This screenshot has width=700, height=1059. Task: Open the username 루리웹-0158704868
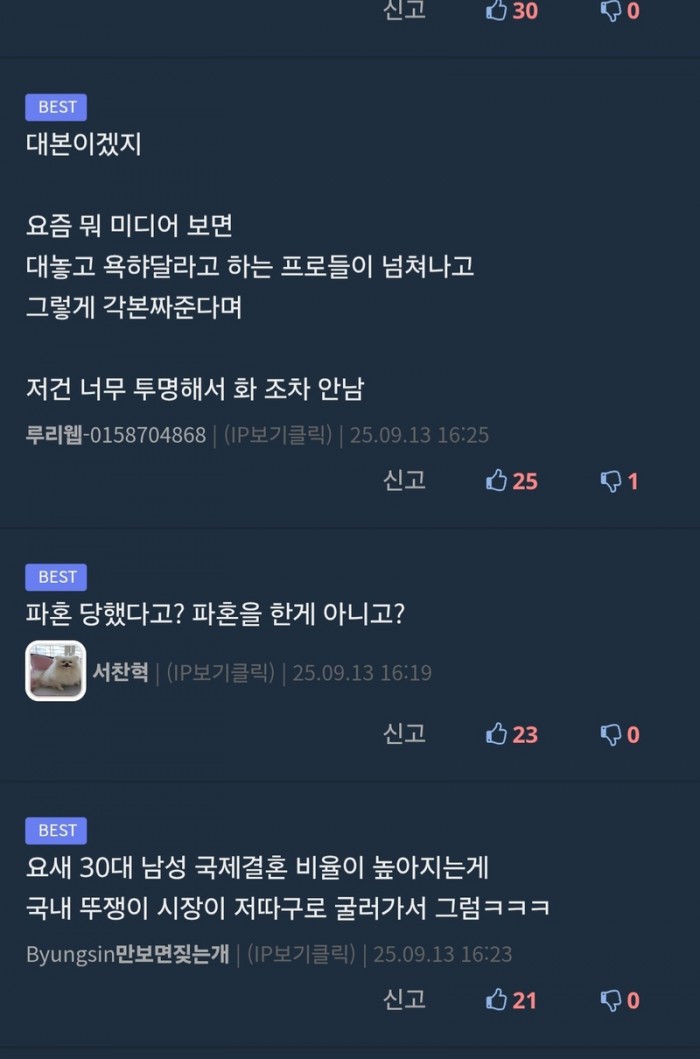click(x=116, y=435)
